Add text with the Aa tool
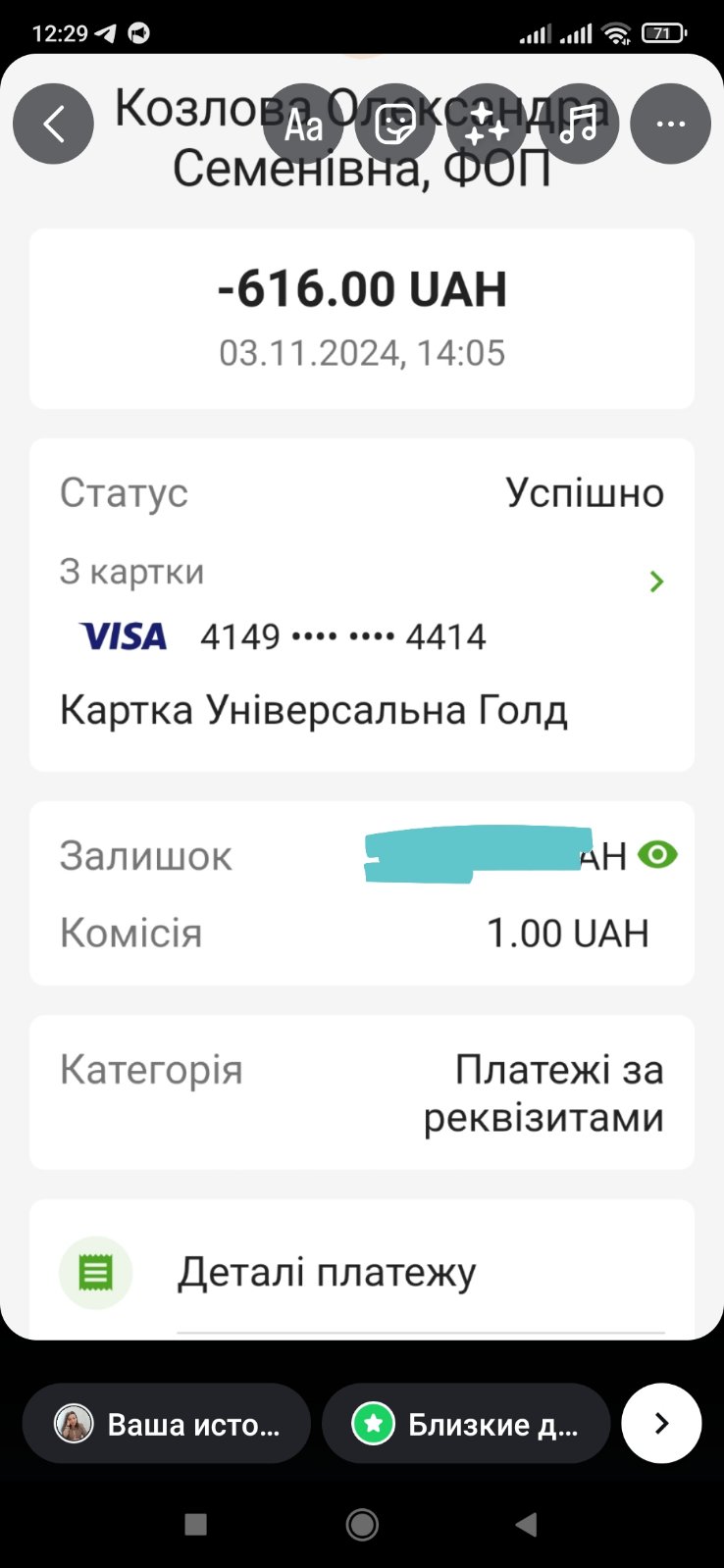724x1568 pixels. pyautogui.click(x=303, y=124)
